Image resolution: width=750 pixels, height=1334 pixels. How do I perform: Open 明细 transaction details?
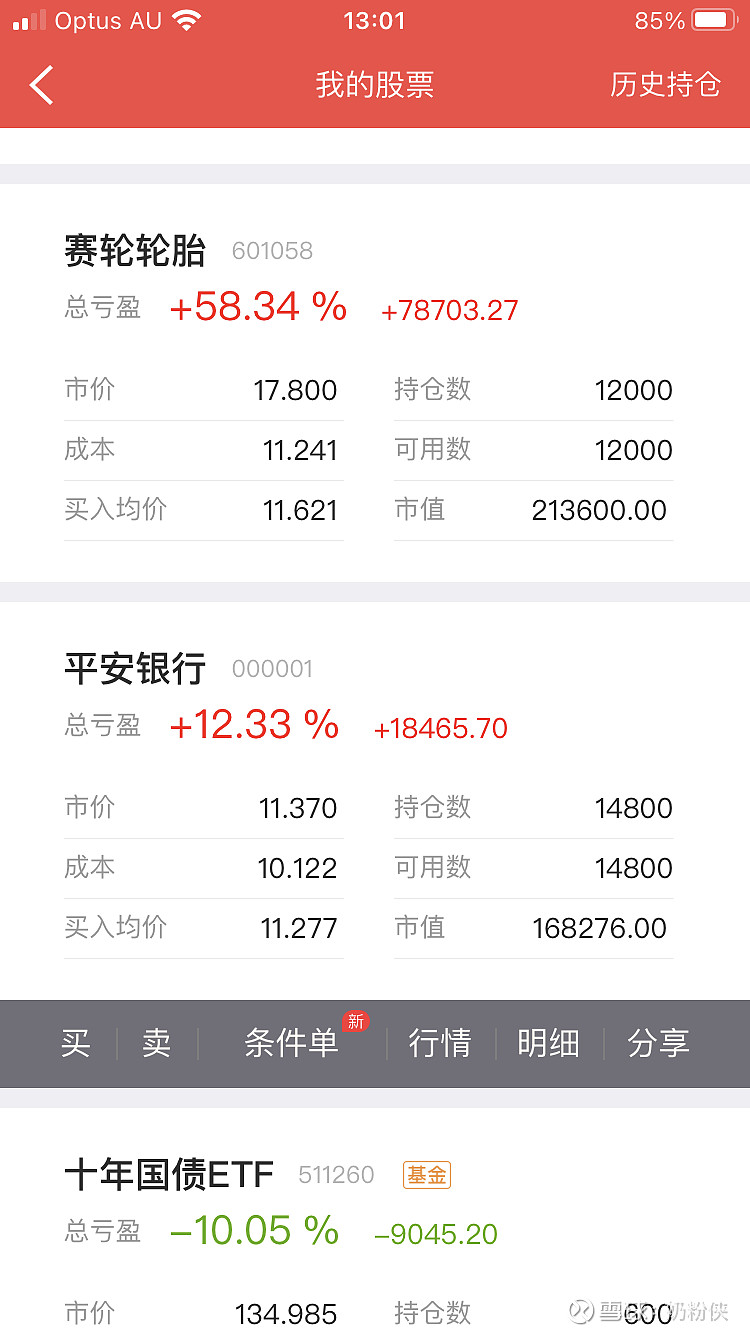(548, 1043)
